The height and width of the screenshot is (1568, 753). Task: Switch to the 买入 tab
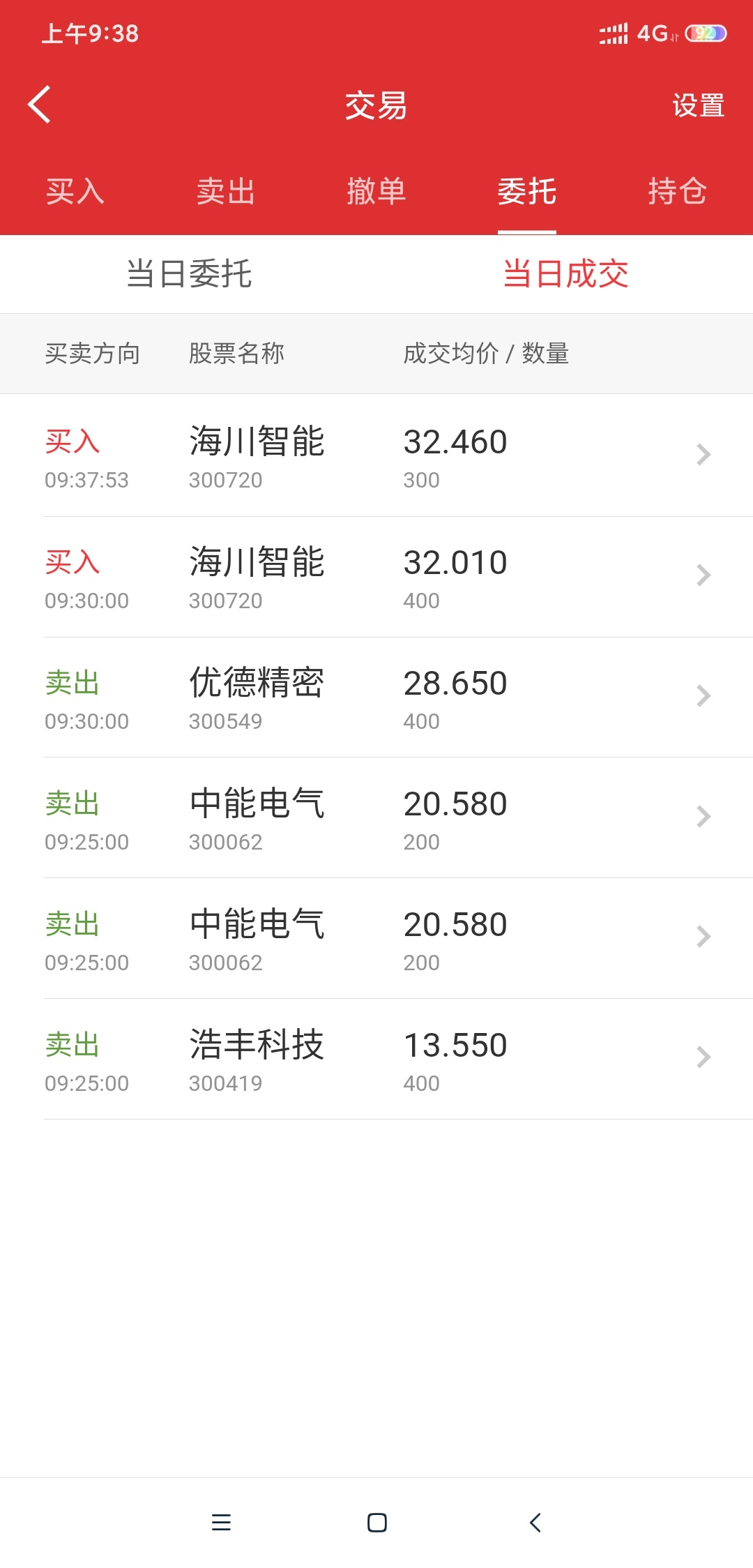(75, 191)
